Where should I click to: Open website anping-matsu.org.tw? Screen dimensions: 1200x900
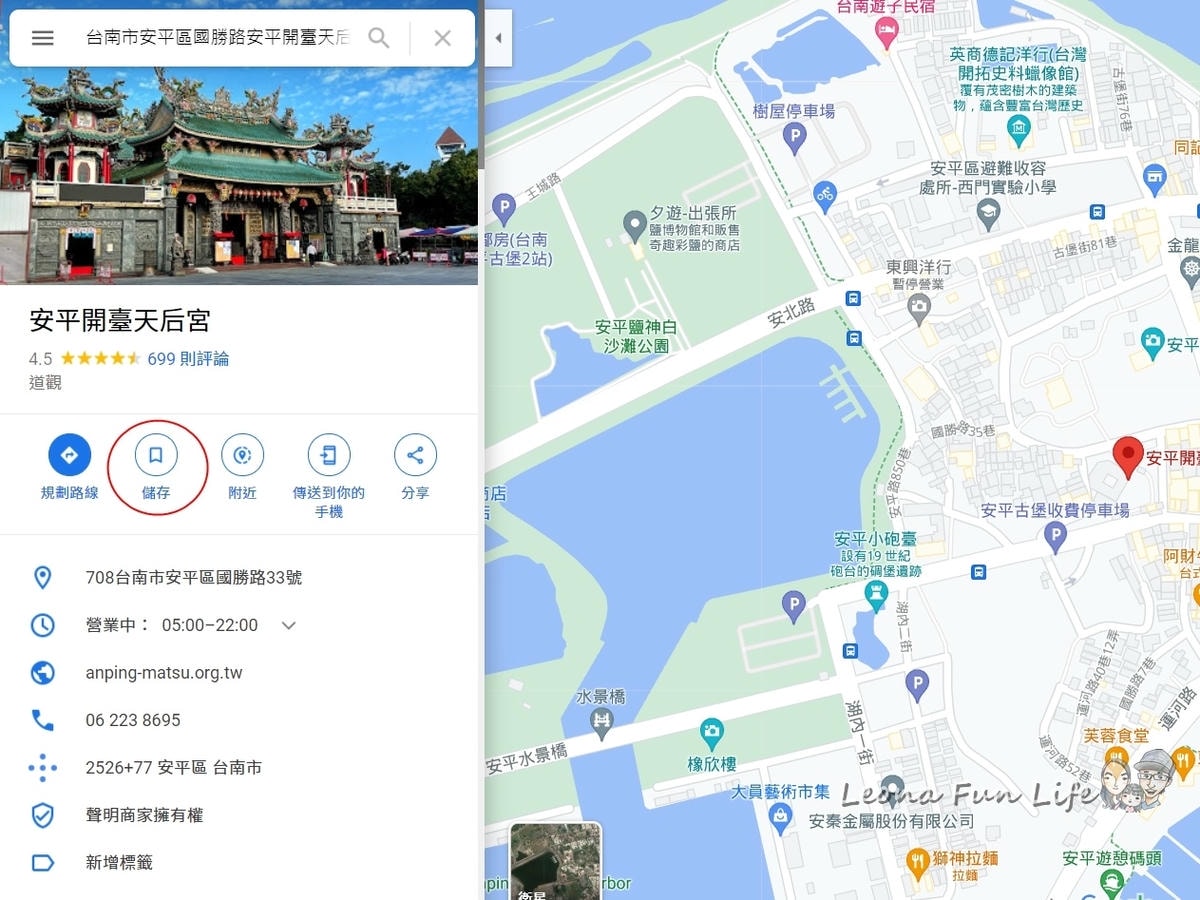[164, 673]
